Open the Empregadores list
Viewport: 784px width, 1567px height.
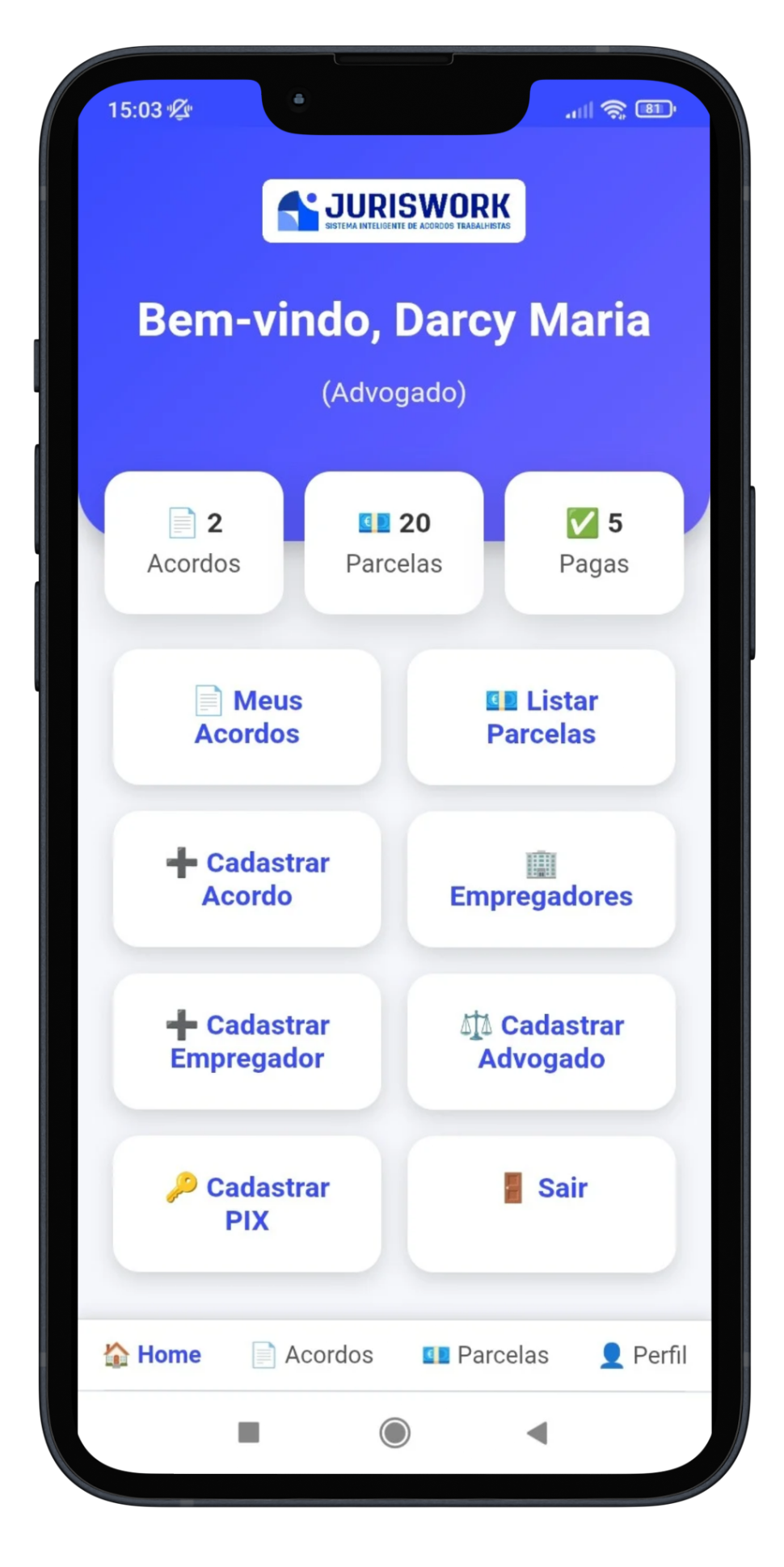(541, 880)
